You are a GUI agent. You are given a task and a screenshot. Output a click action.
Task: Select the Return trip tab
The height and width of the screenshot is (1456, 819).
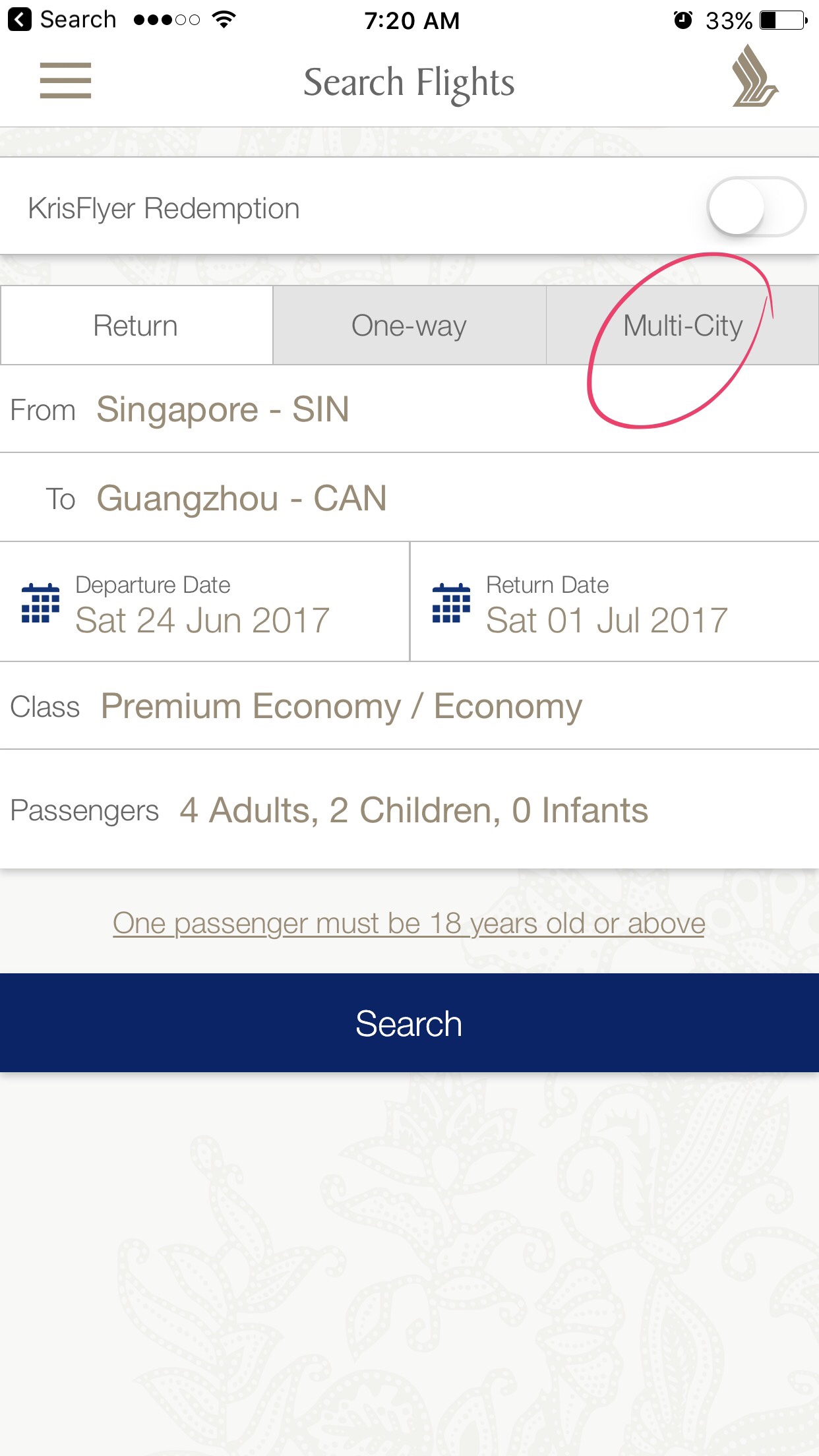point(136,326)
